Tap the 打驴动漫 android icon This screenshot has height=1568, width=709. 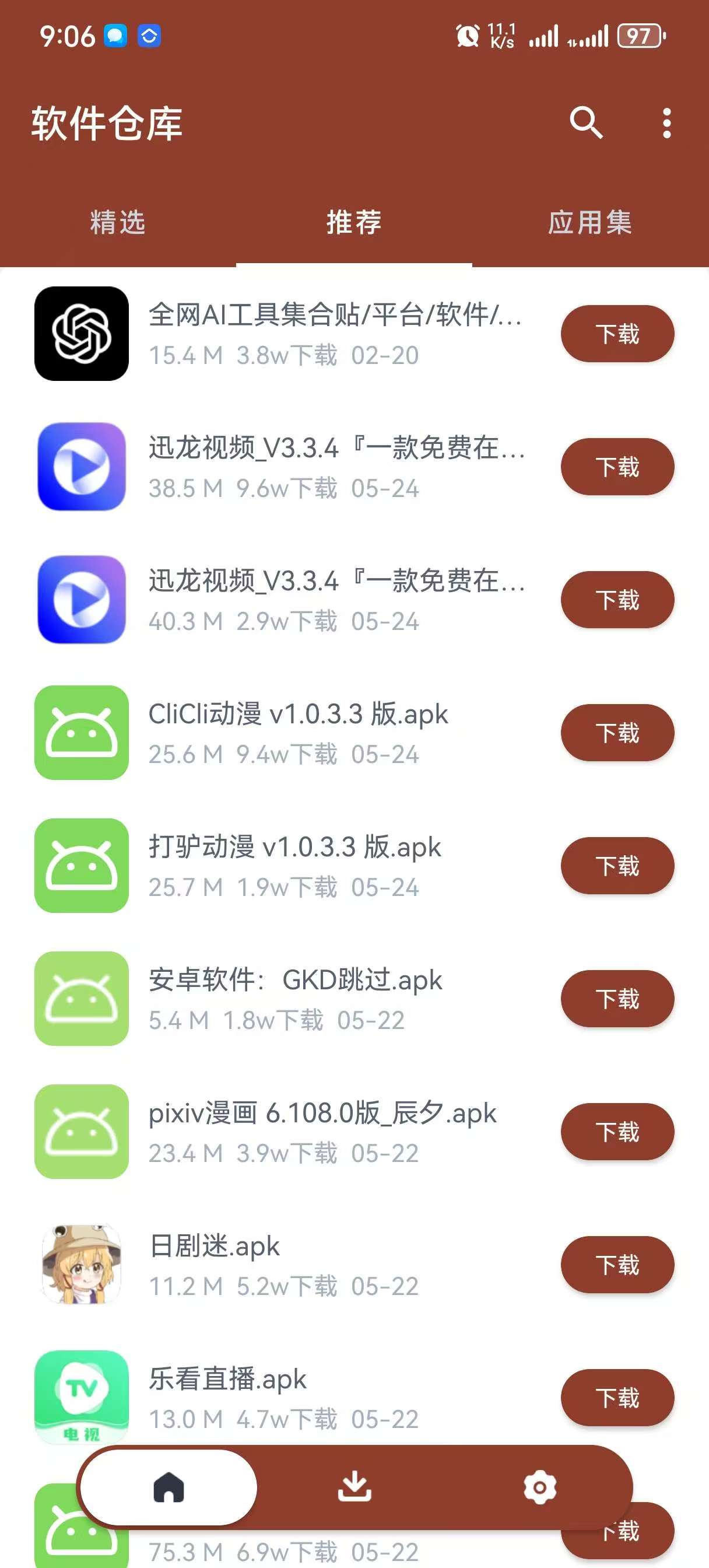point(80,866)
